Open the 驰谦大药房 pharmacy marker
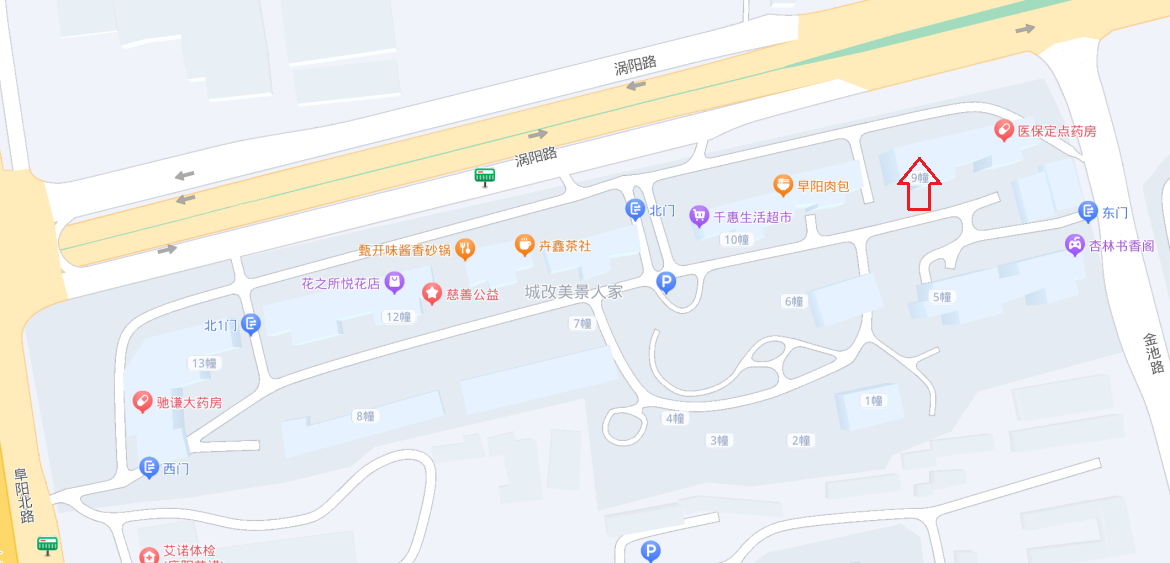Viewport: 1170px width, 563px height. tap(143, 402)
